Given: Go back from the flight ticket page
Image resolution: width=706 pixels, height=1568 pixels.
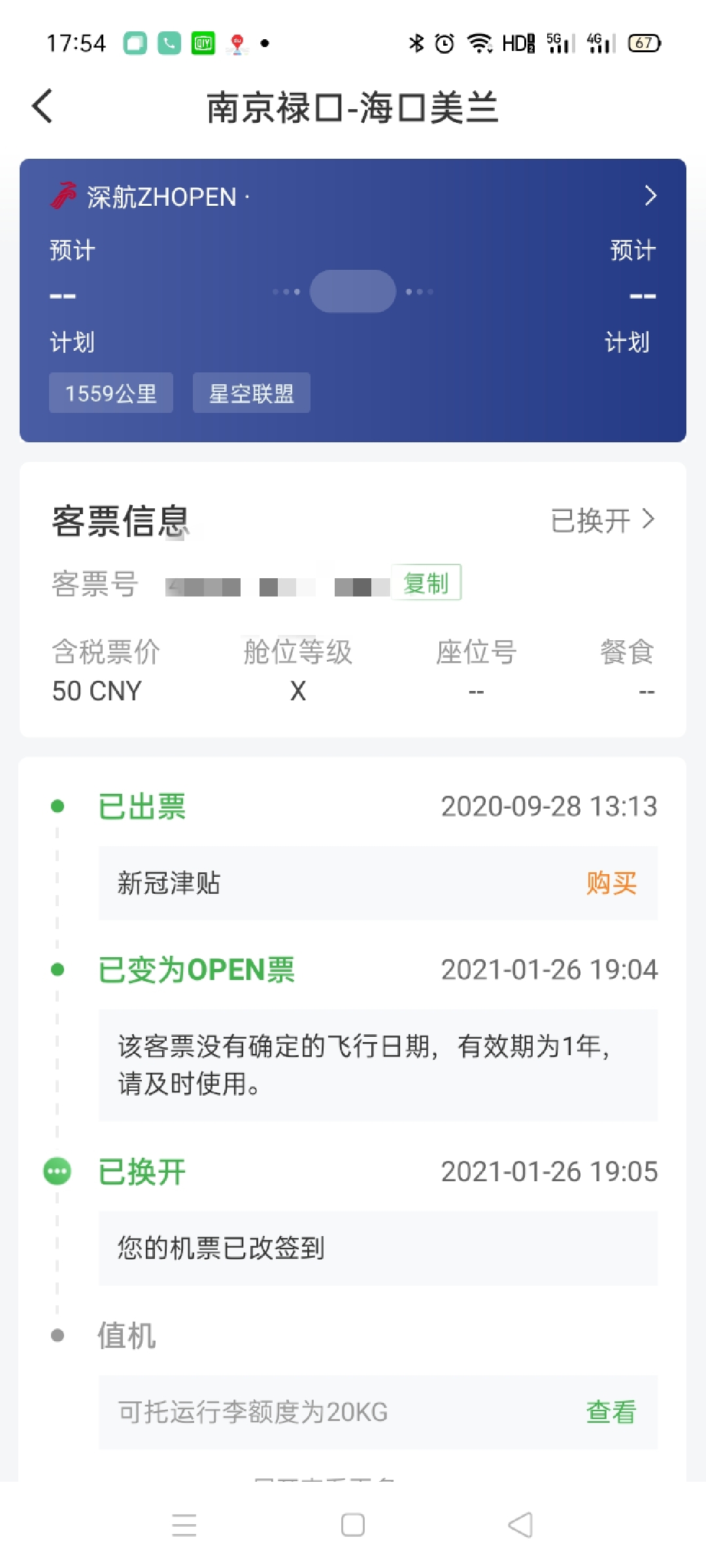Looking at the screenshot, I should click(42, 106).
